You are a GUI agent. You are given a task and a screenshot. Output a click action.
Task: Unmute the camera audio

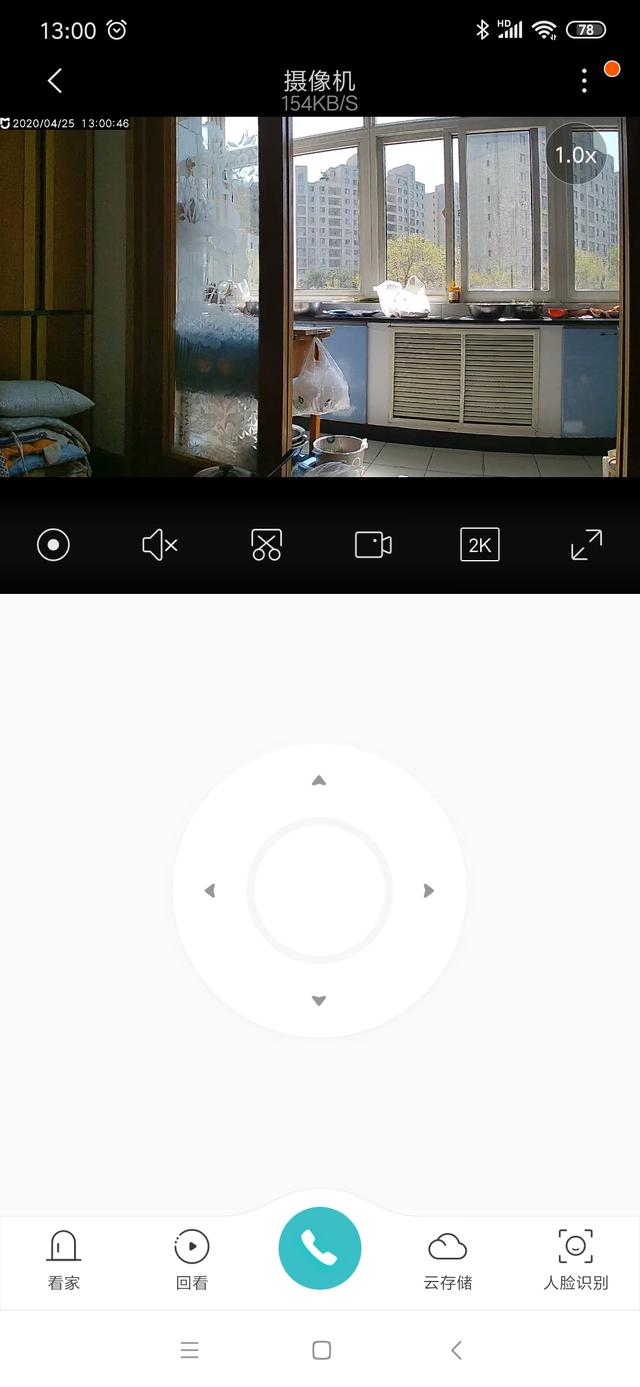pyautogui.click(x=160, y=545)
